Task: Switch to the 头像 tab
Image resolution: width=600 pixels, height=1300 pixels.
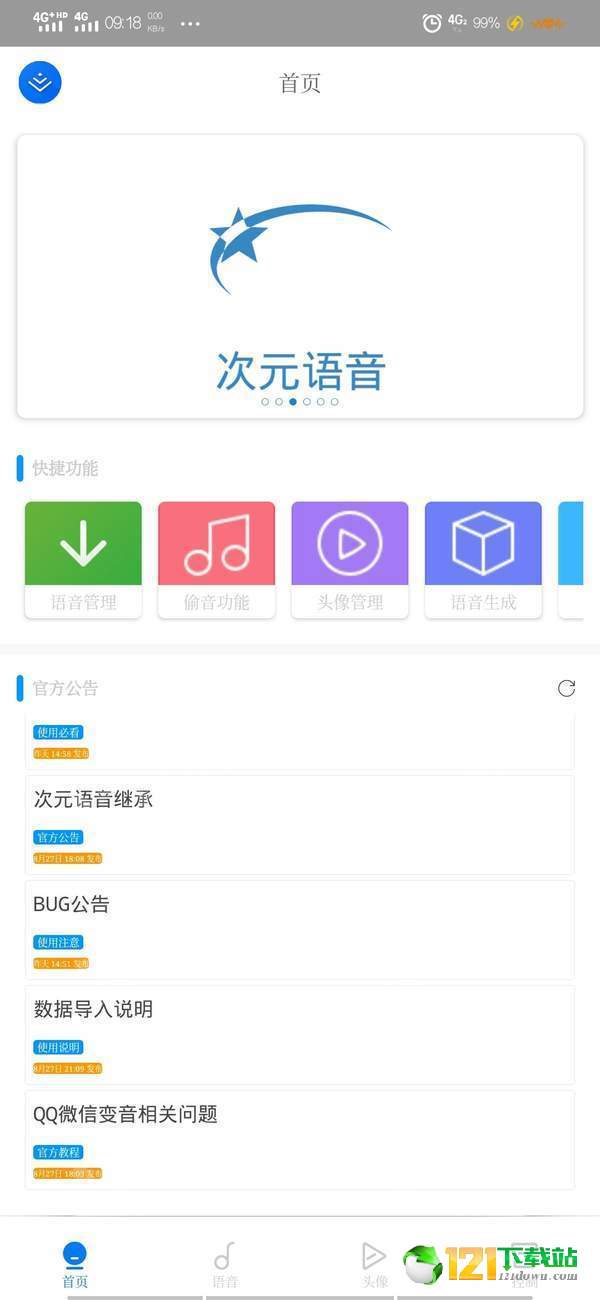Action: (374, 1264)
